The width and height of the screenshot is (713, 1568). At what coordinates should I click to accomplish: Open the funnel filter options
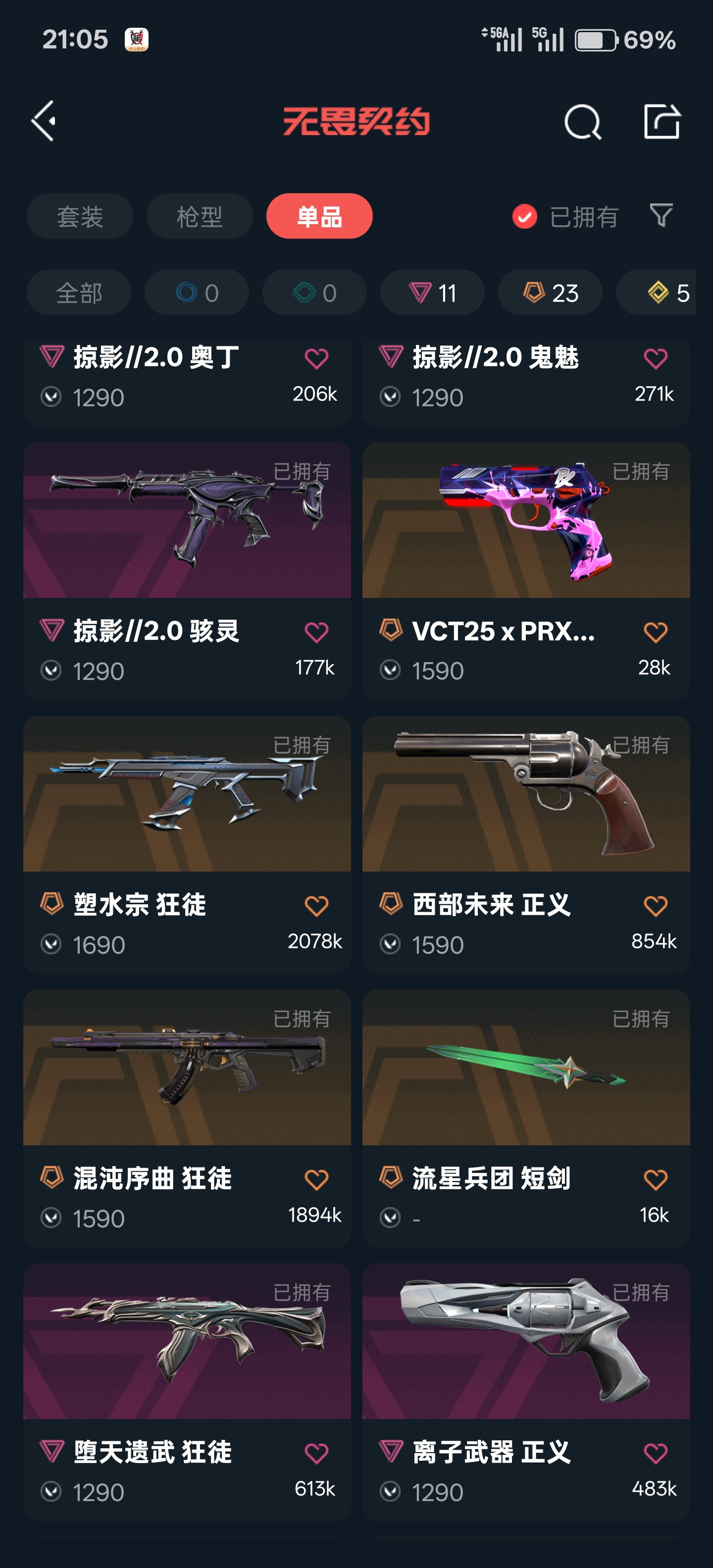[x=661, y=215]
